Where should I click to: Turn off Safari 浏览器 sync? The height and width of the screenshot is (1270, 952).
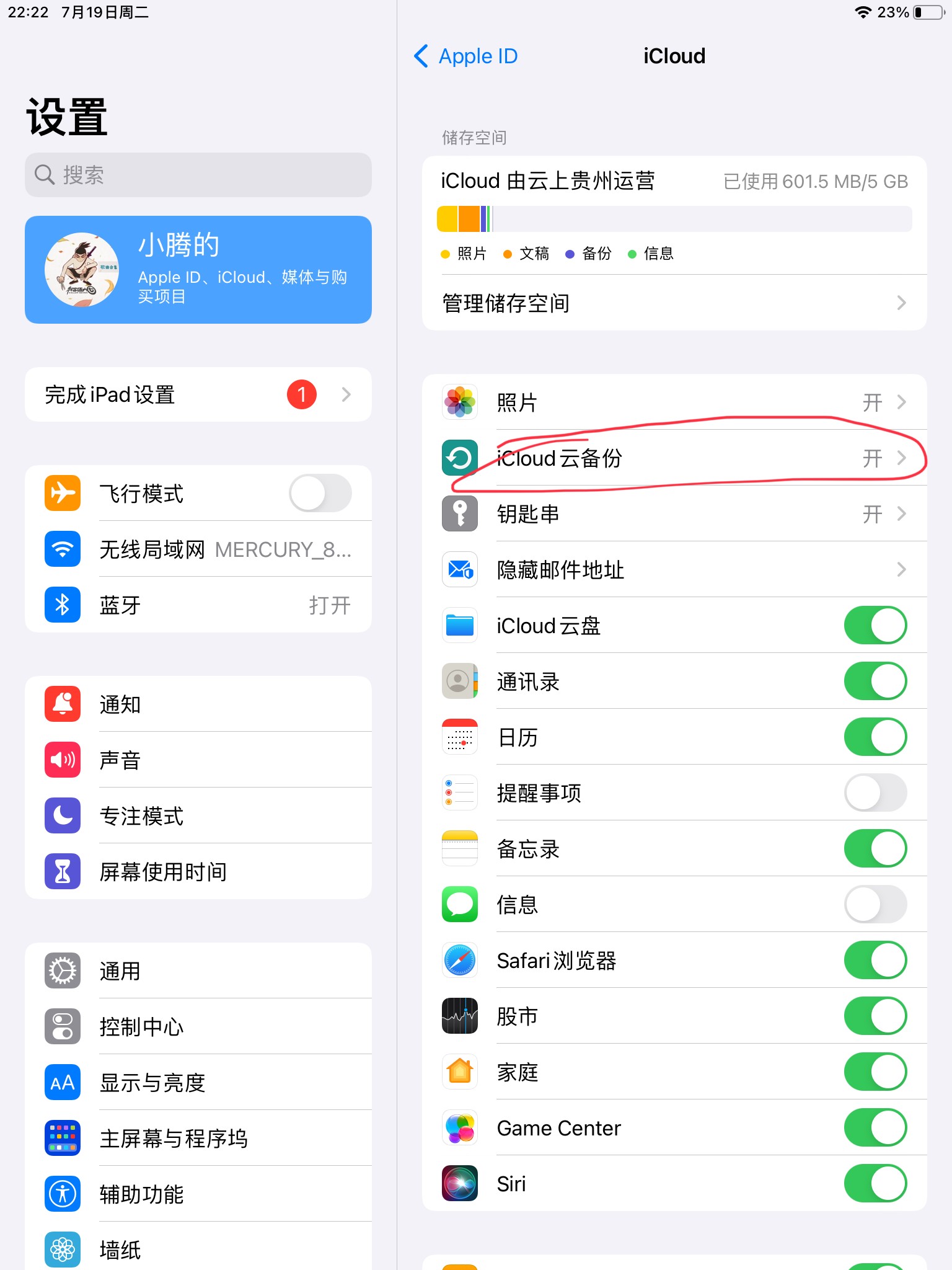tap(875, 961)
